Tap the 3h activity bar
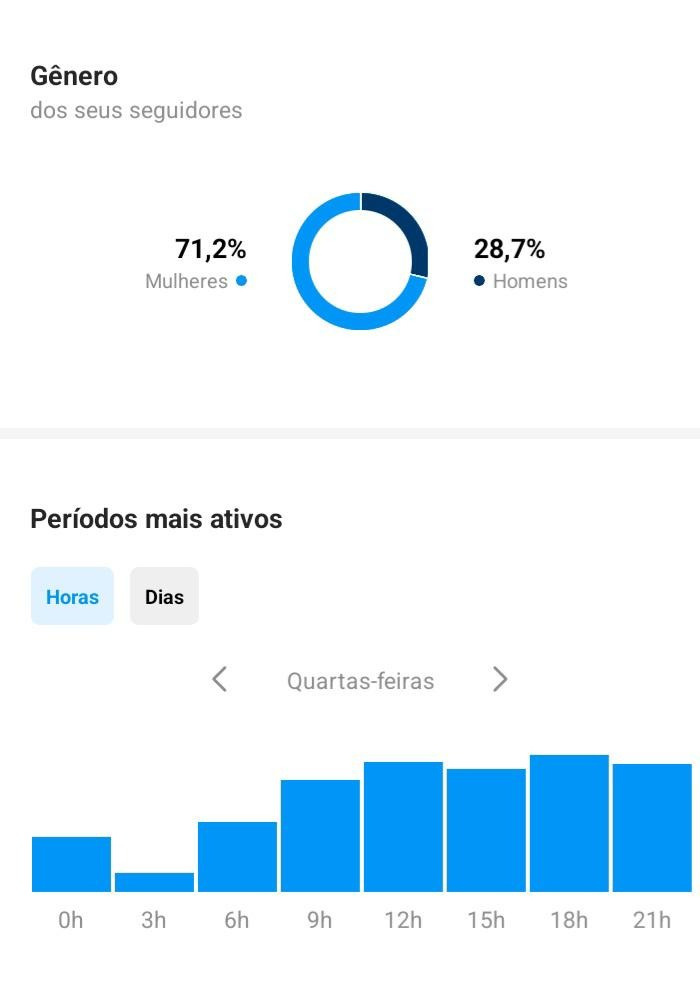This screenshot has width=700, height=1008. (154, 882)
